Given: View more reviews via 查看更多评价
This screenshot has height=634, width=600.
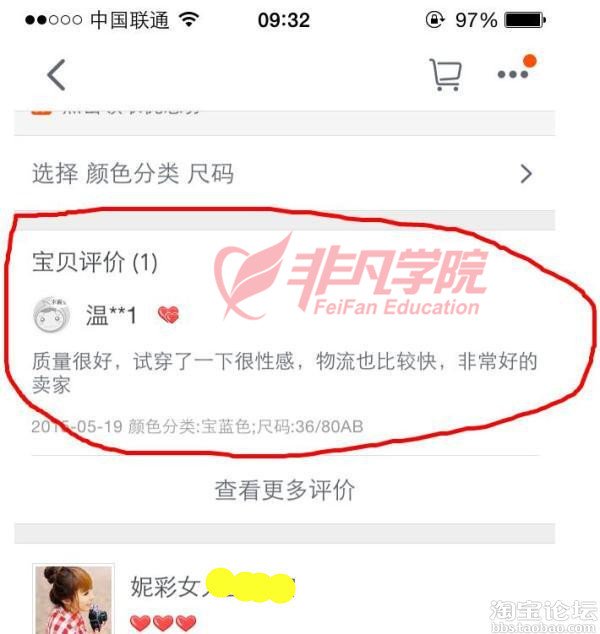Looking at the screenshot, I should [x=284, y=490].
